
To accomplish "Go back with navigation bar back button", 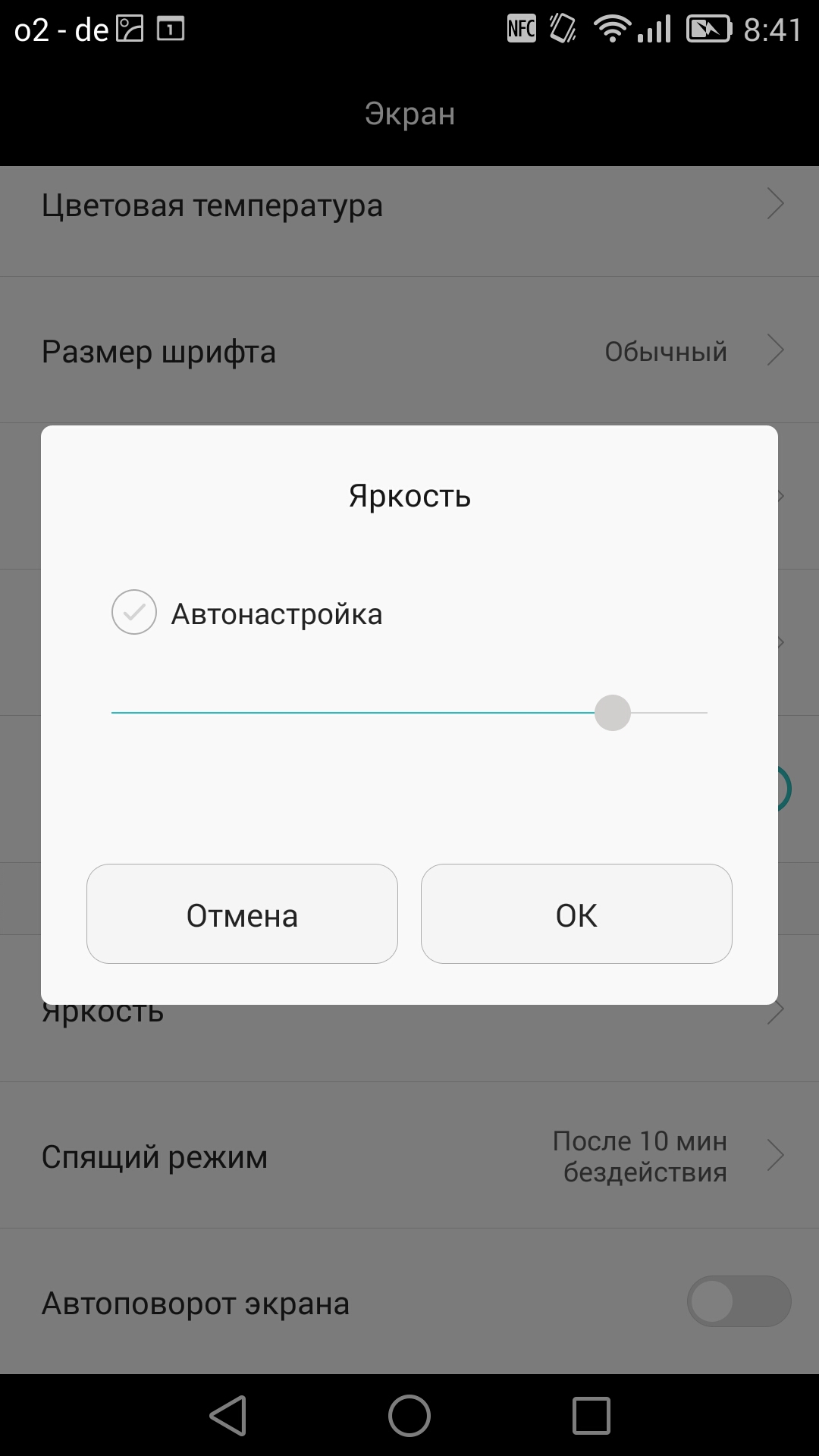I will [x=228, y=1415].
